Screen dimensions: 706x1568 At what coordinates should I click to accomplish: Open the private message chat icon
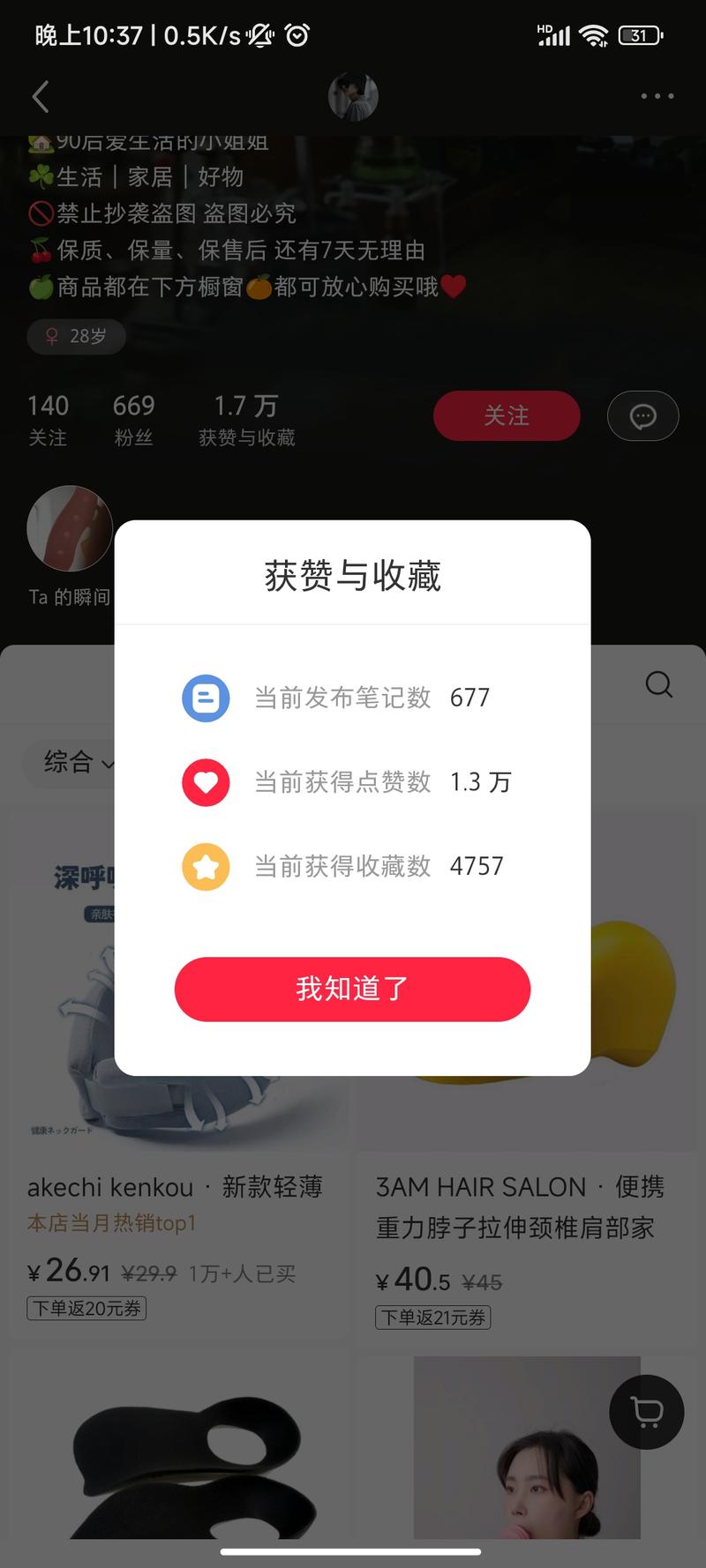(642, 415)
